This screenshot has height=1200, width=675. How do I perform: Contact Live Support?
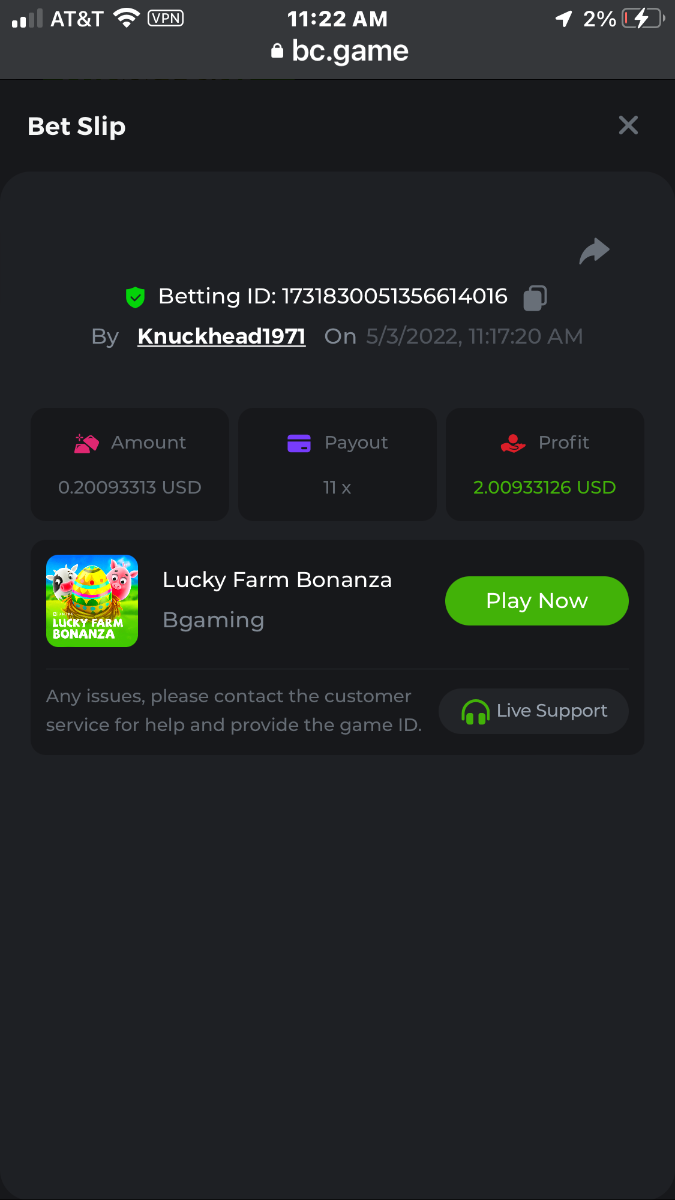pos(534,711)
